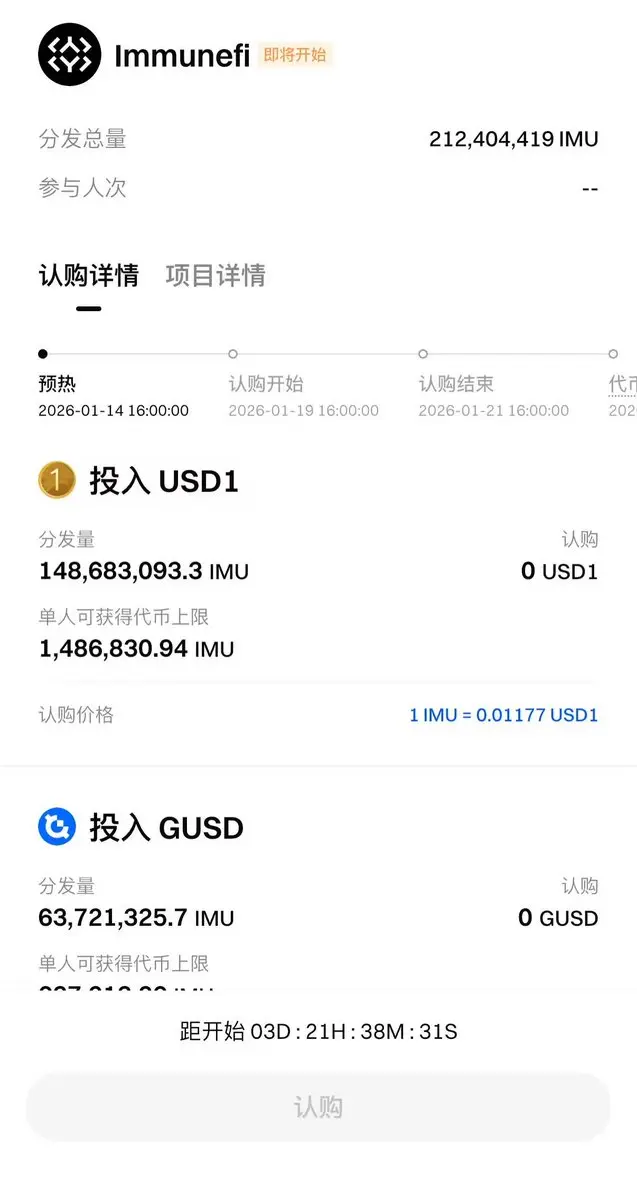Select the 认购详情 tab
This screenshot has width=637, height=1200.
point(88,276)
